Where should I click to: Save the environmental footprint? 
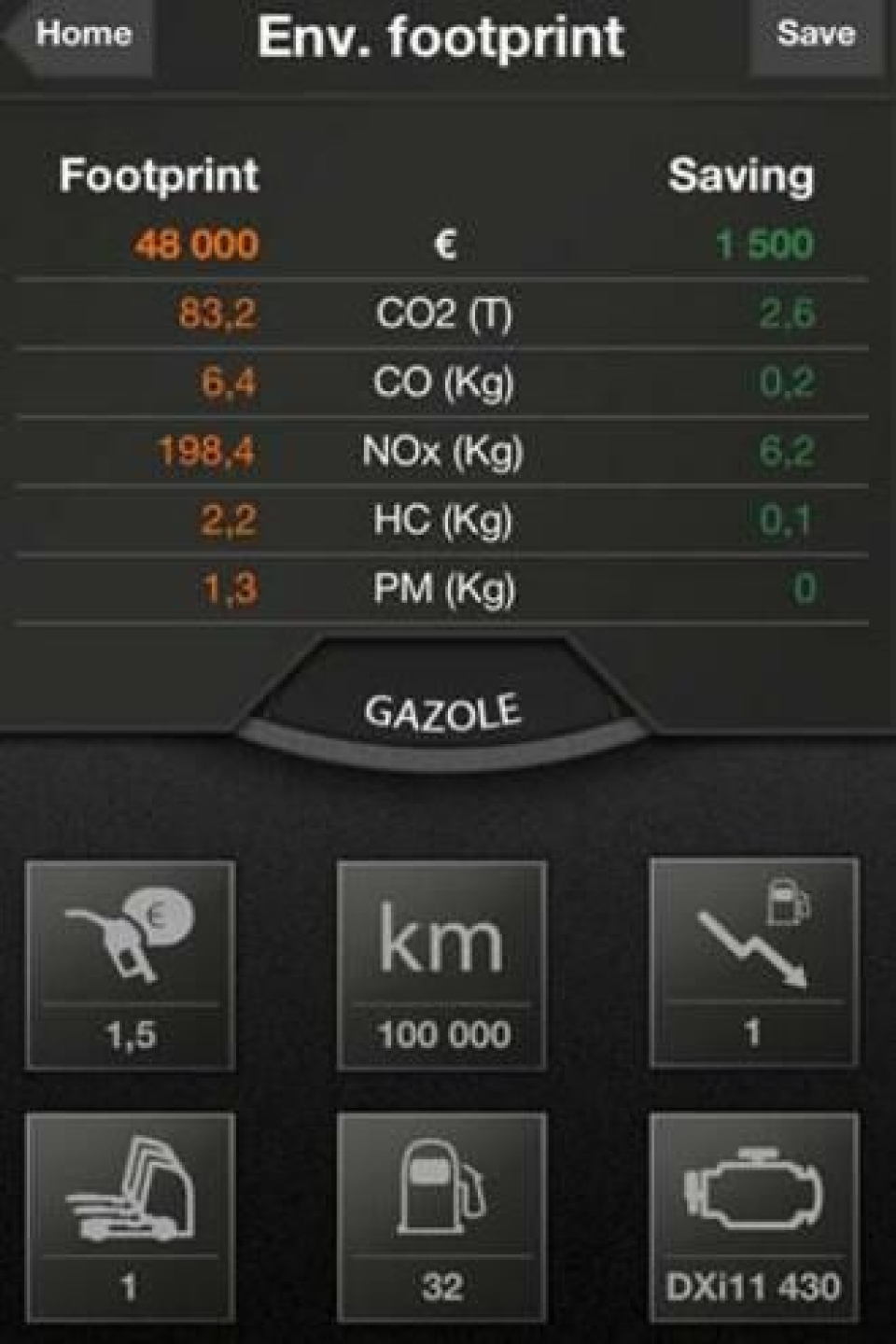point(815,35)
